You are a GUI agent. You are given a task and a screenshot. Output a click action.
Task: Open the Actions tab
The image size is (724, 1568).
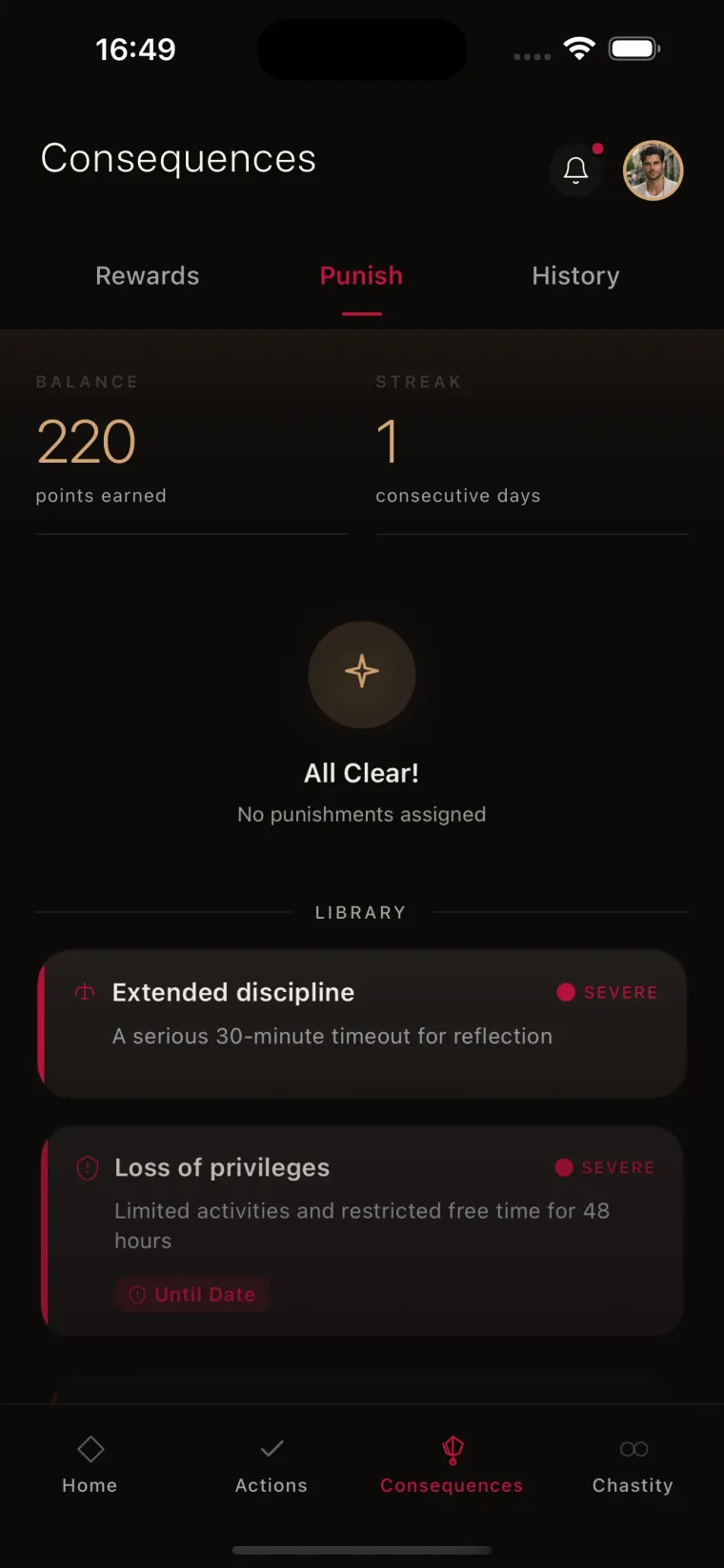(271, 1464)
